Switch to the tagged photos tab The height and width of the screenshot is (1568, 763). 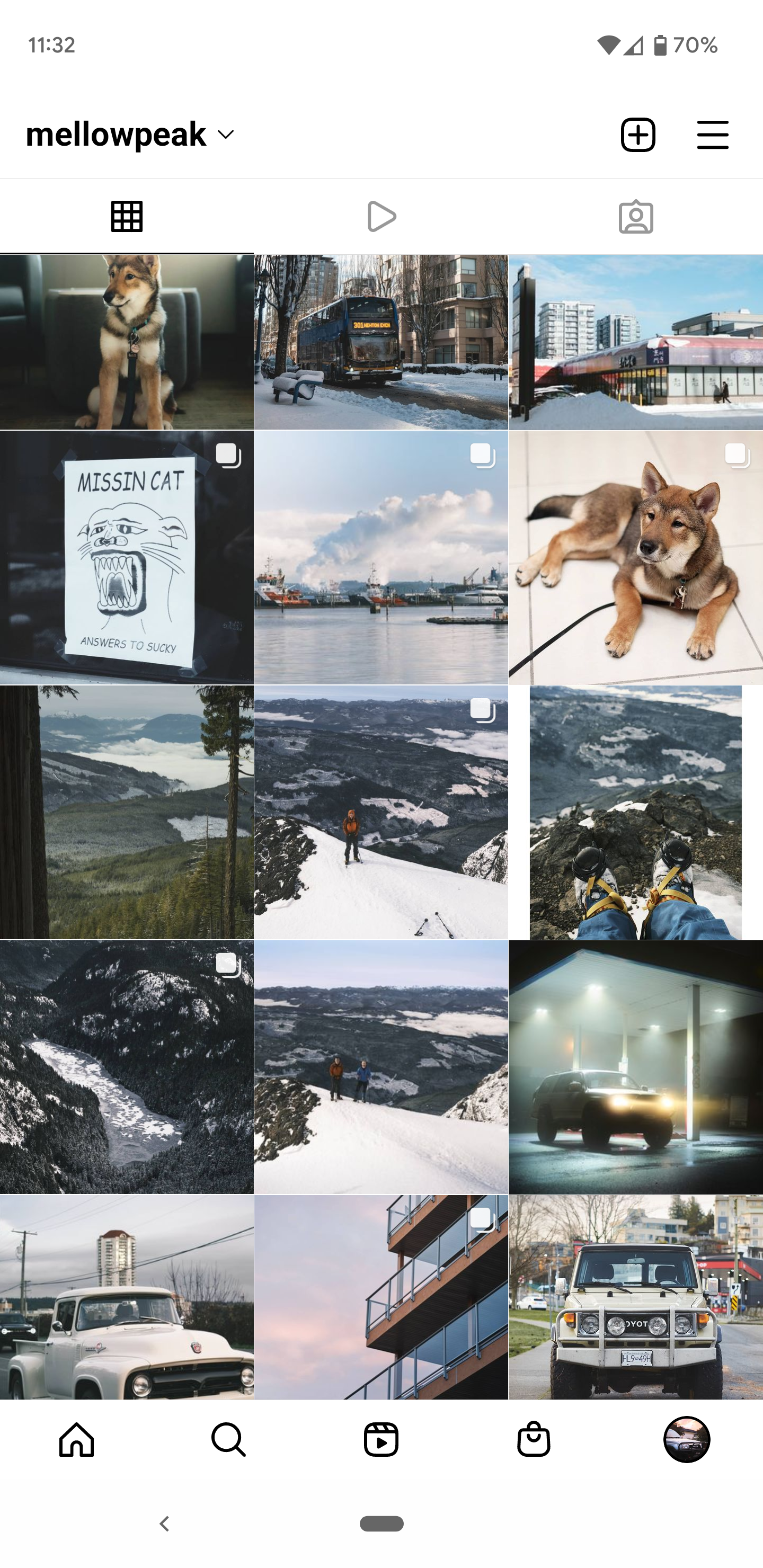(636, 217)
